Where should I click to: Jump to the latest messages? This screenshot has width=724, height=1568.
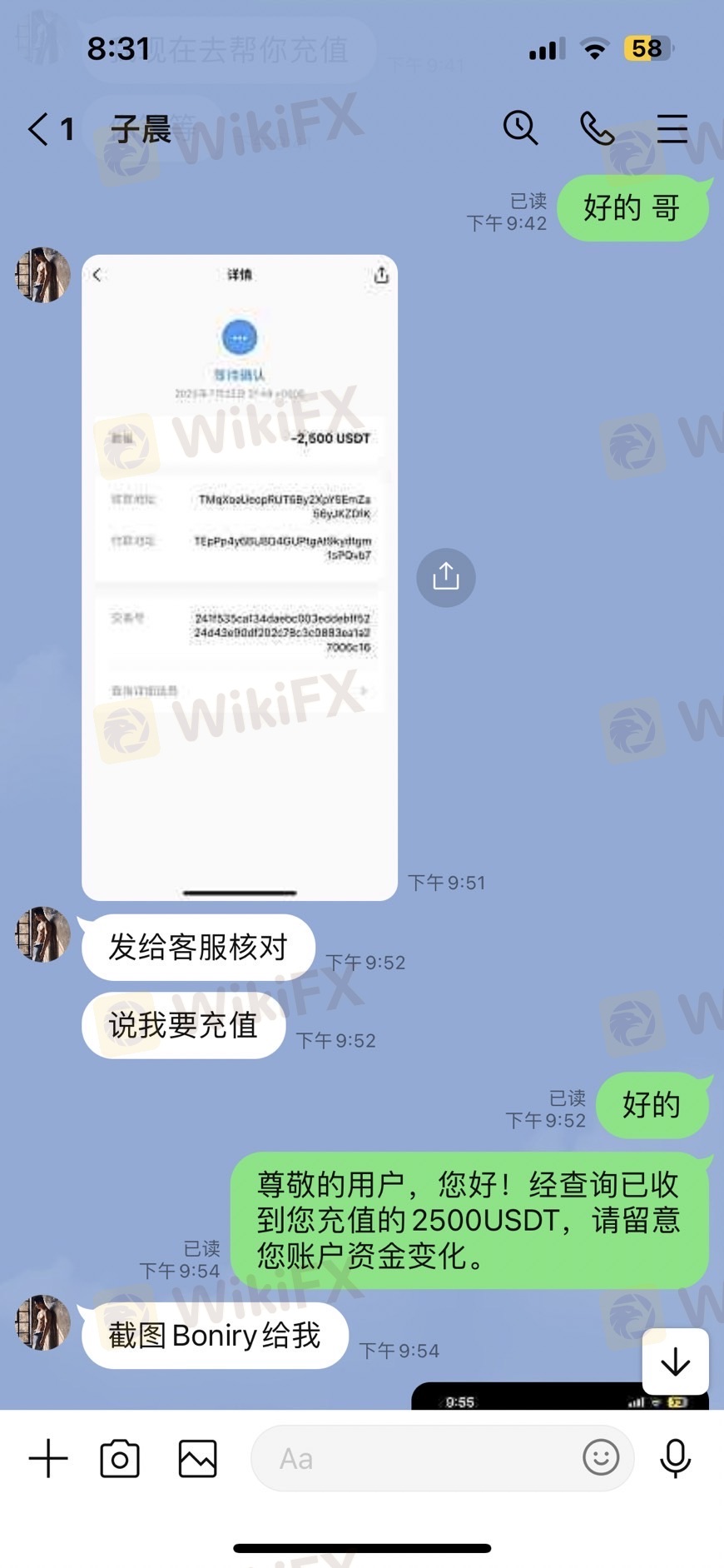[675, 1361]
